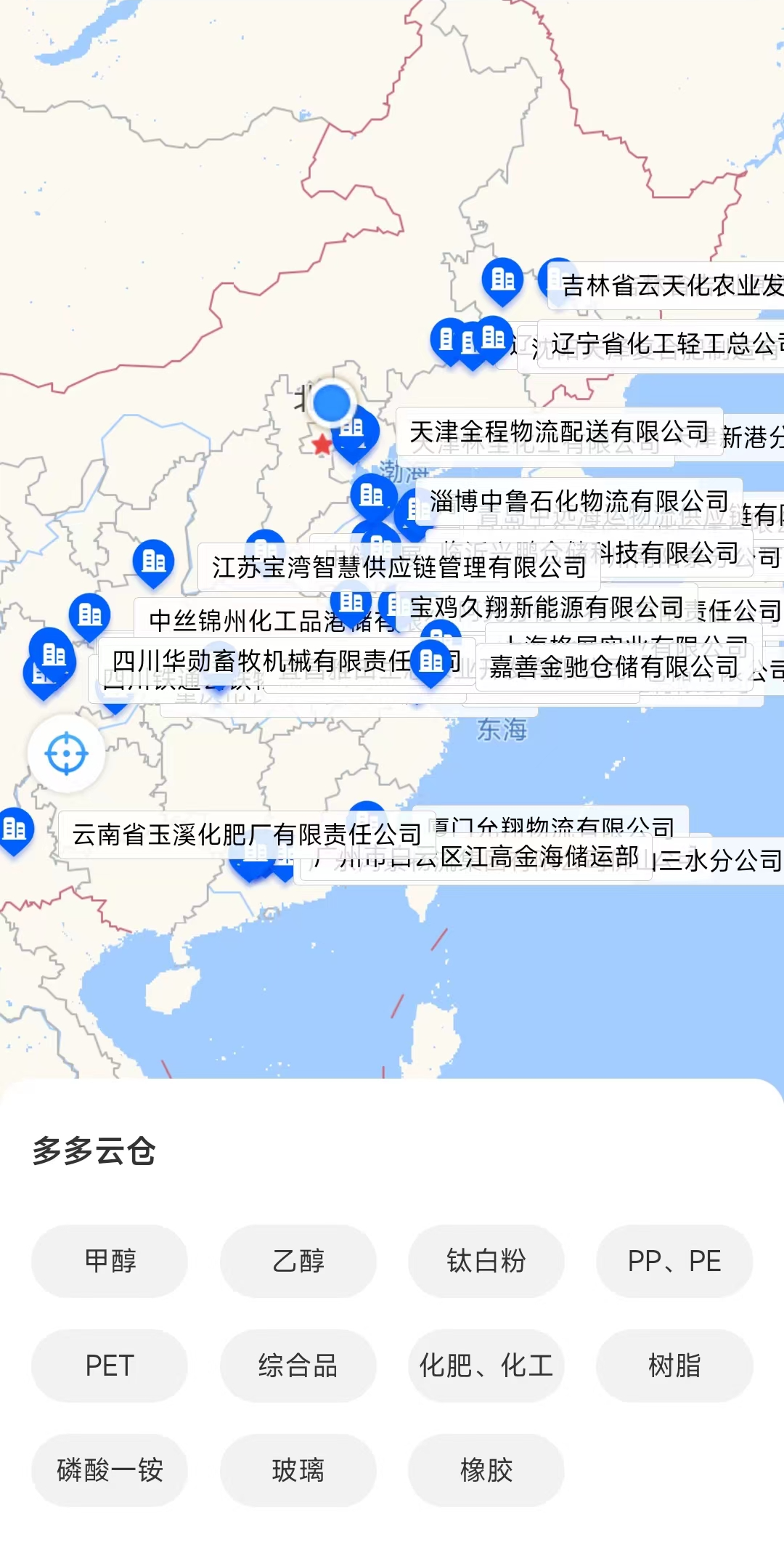Open the 宝鸡久翔新能源有限公司 label

tap(547, 606)
